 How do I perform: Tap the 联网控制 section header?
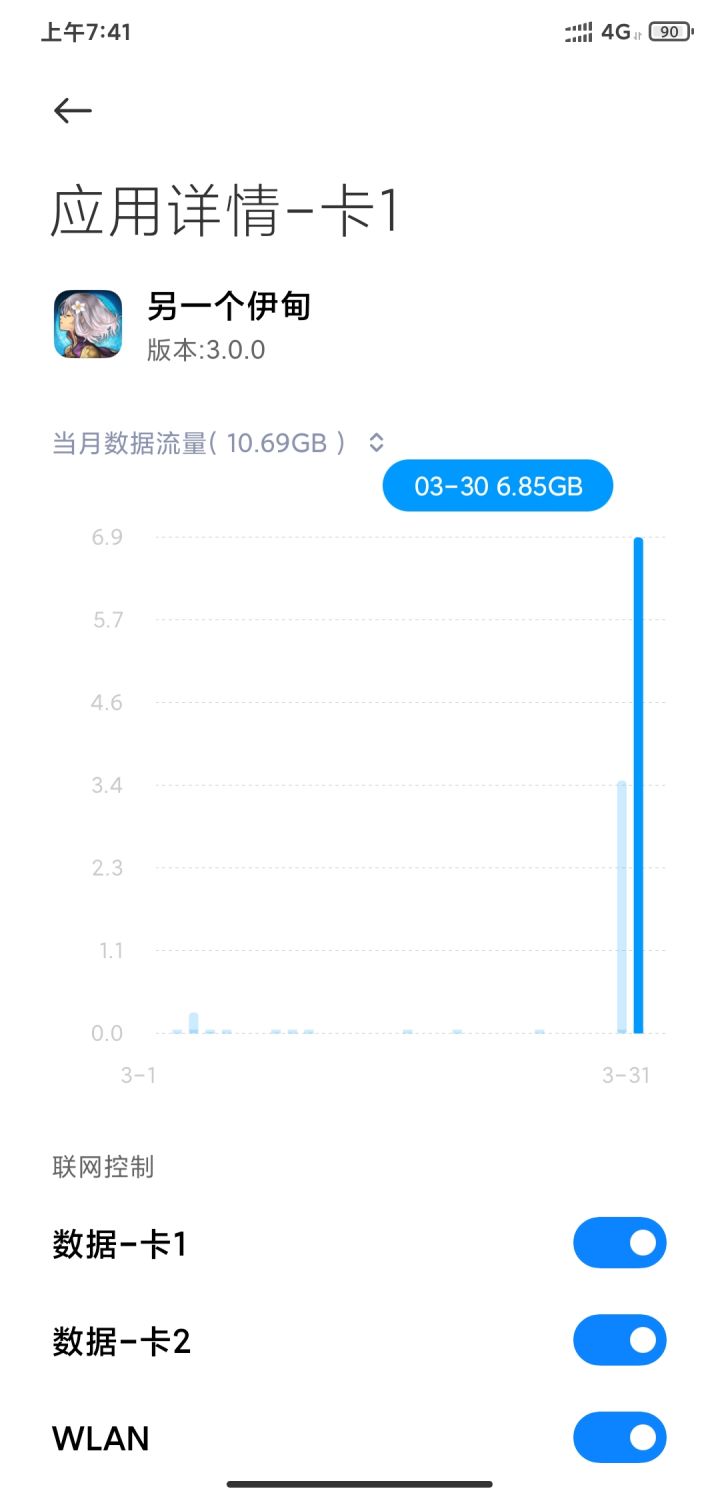[102, 1166]
